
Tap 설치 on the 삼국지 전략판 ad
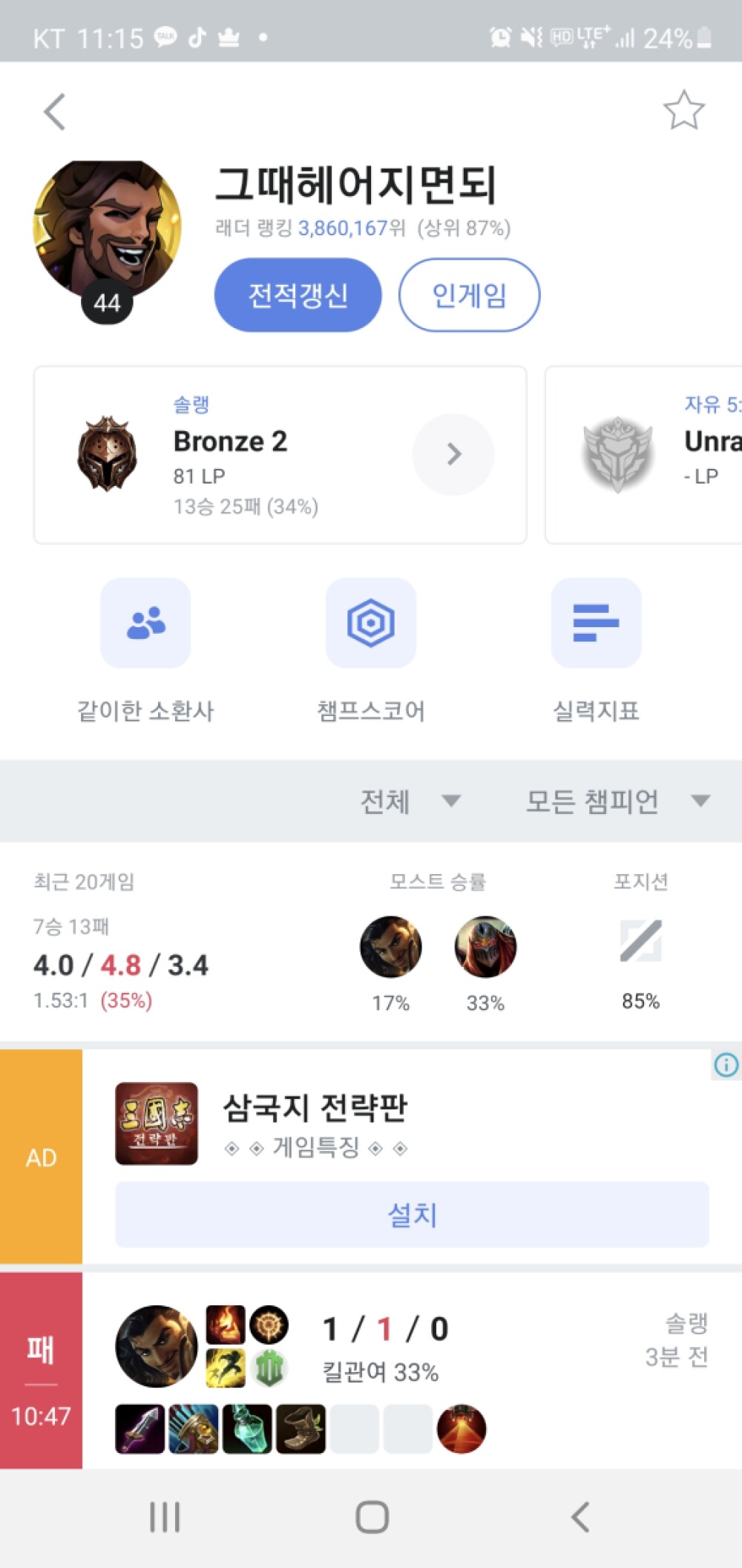[412, 1215]
